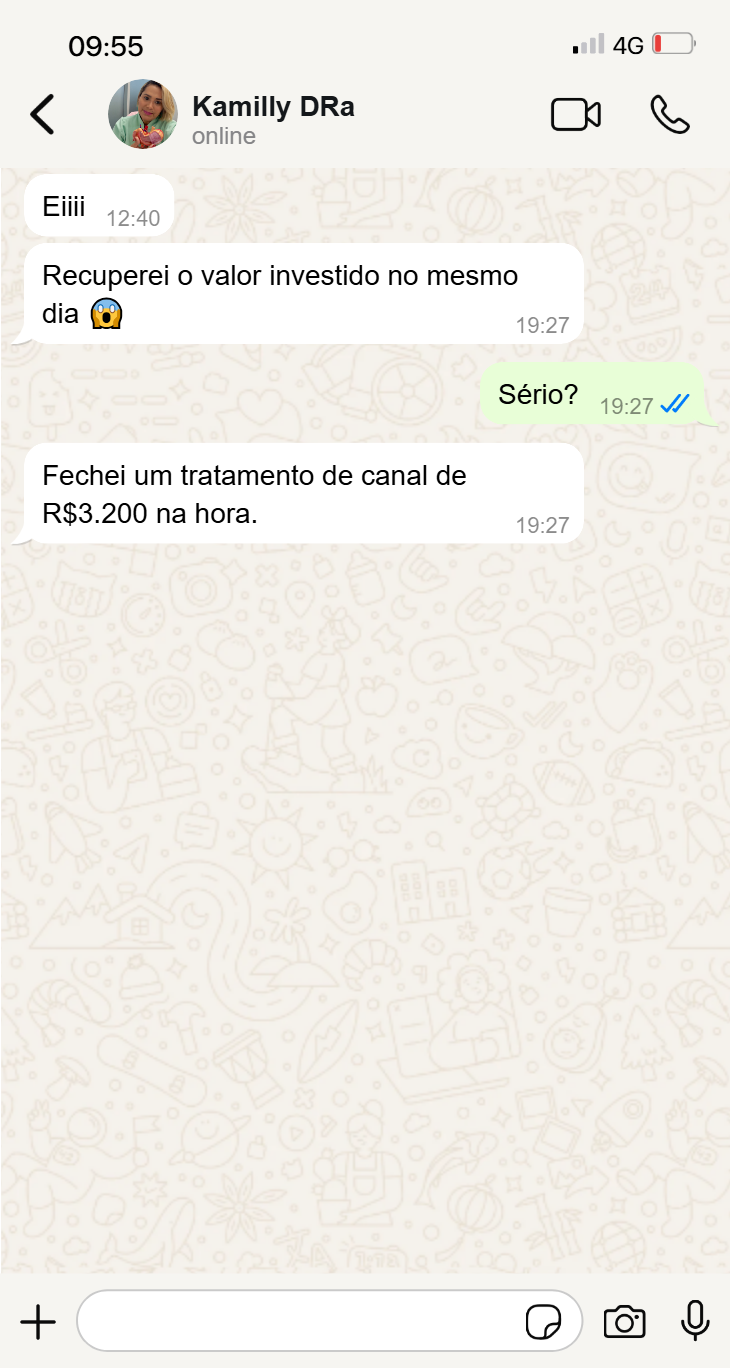Focus the message text field
Screen dimensions: 730x1368
pyautogui.click(x=300, y=1322)
